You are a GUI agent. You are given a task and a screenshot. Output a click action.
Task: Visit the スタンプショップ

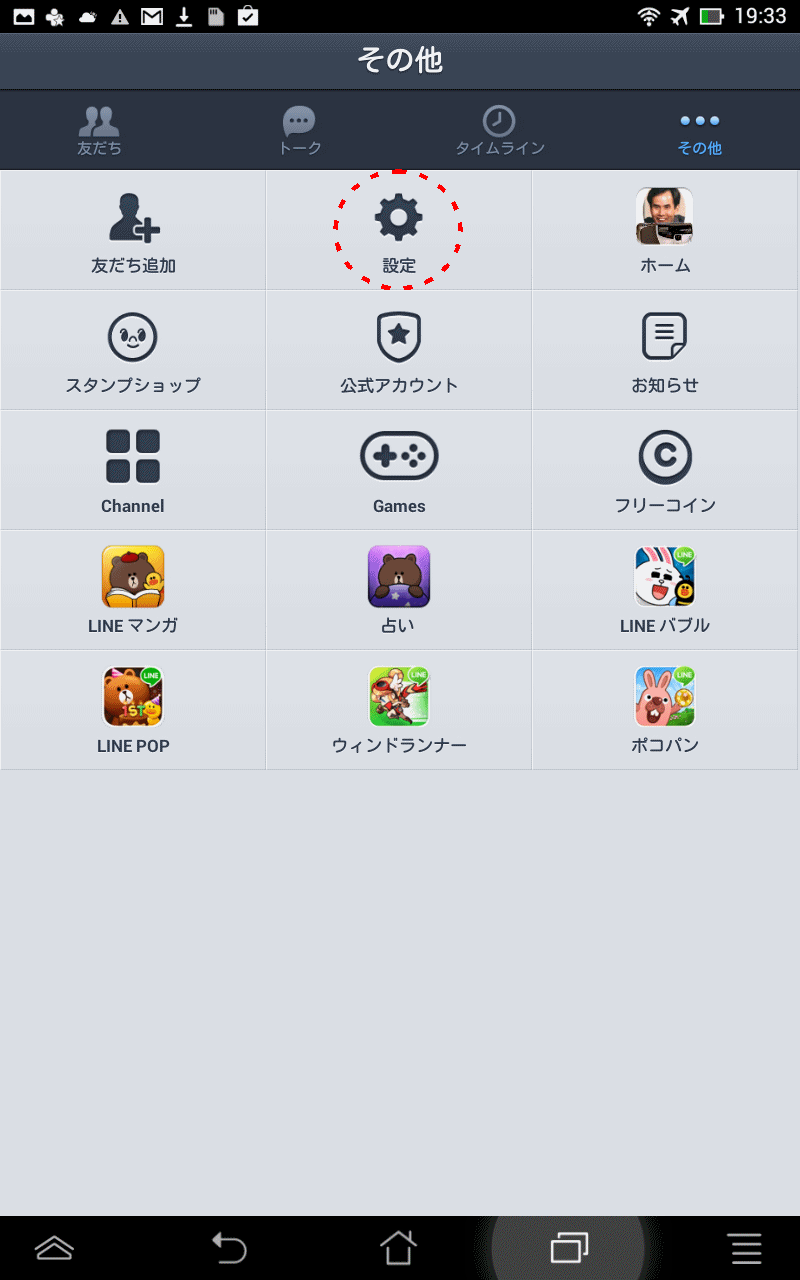pos(133,351)
